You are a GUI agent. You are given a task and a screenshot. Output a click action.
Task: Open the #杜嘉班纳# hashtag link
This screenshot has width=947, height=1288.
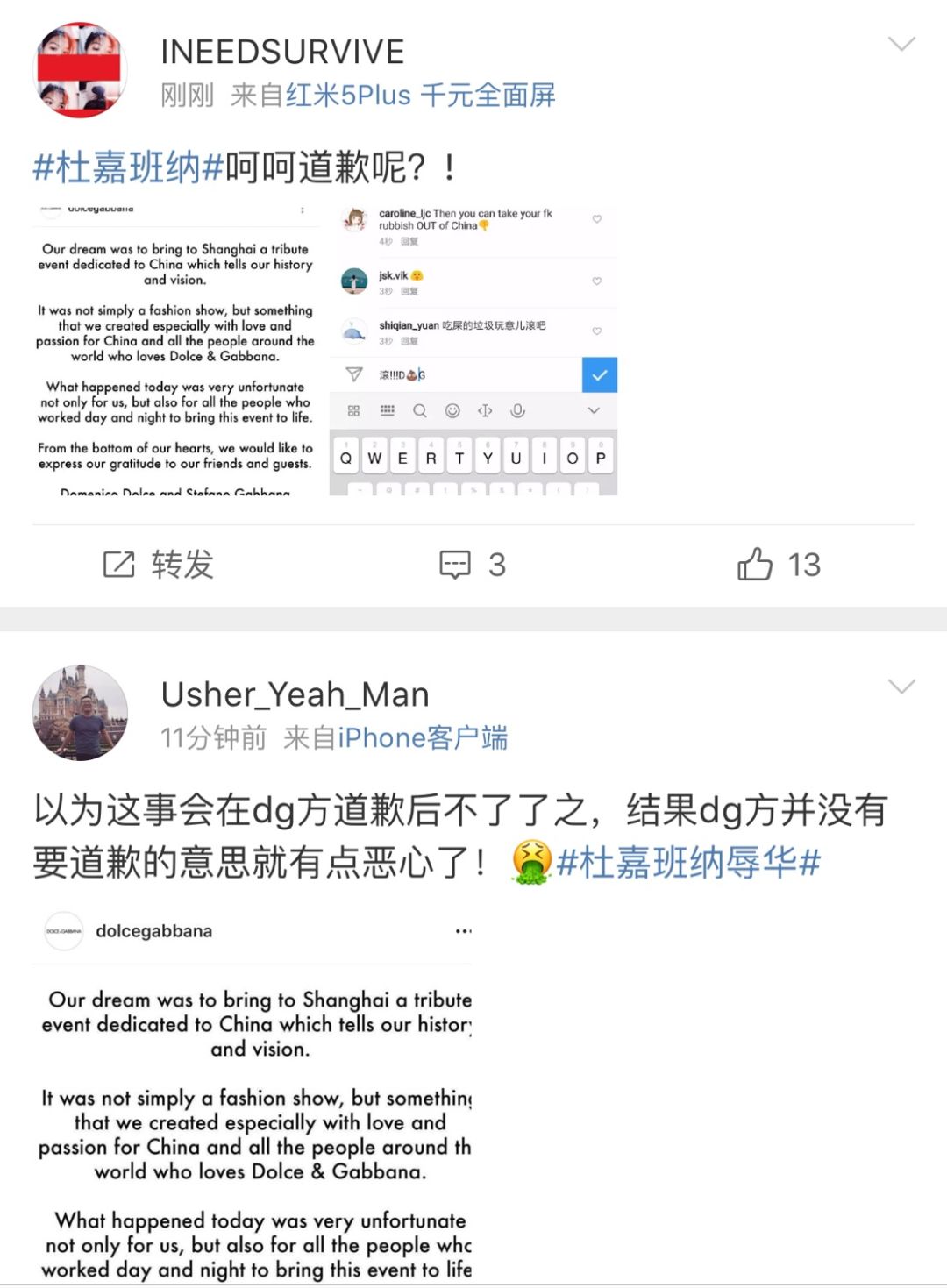[x=128, y=167]
